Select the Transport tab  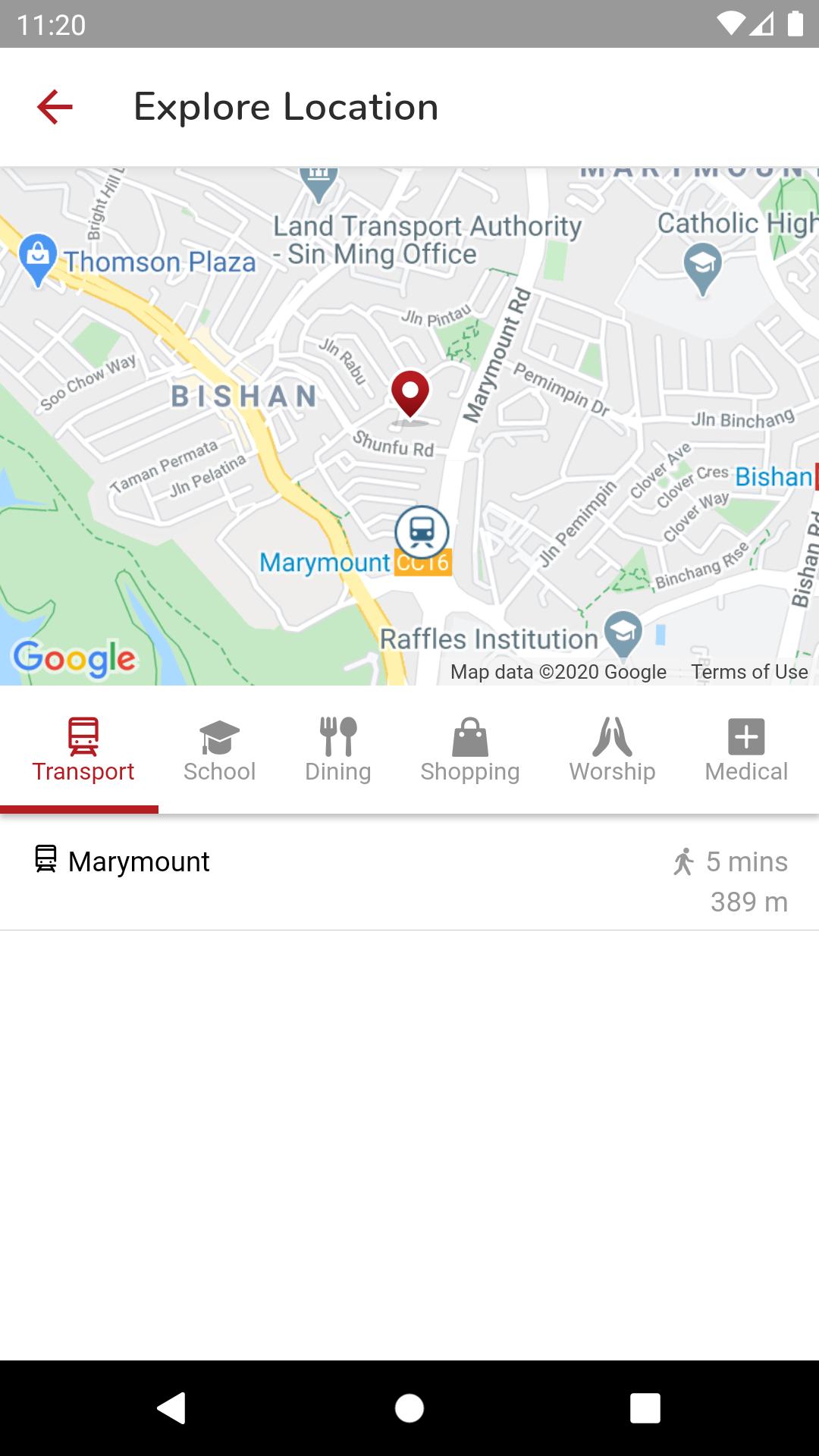83,751
